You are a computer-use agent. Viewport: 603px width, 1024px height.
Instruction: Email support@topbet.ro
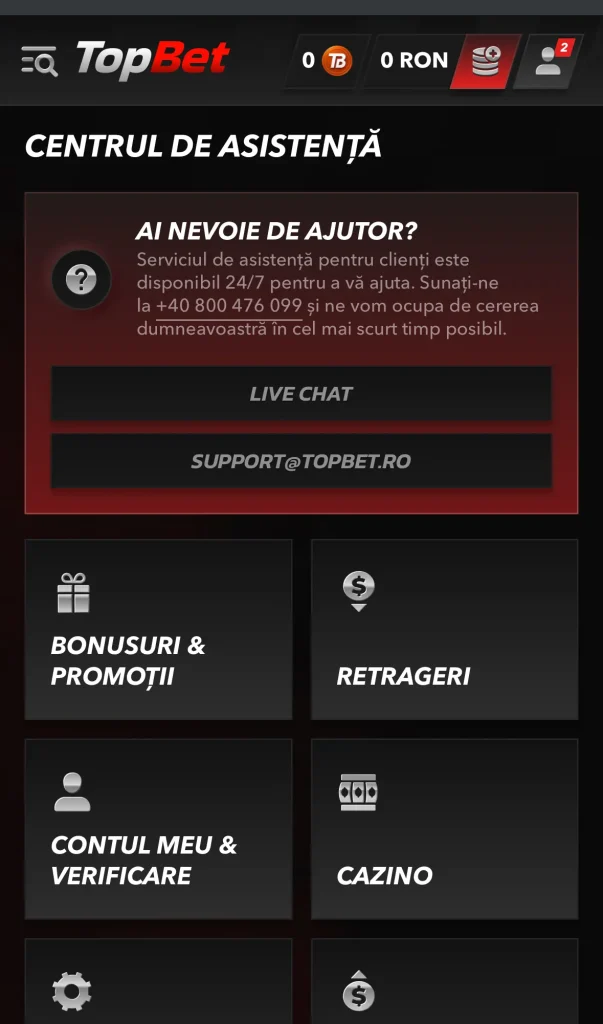[x=301, y=461]
